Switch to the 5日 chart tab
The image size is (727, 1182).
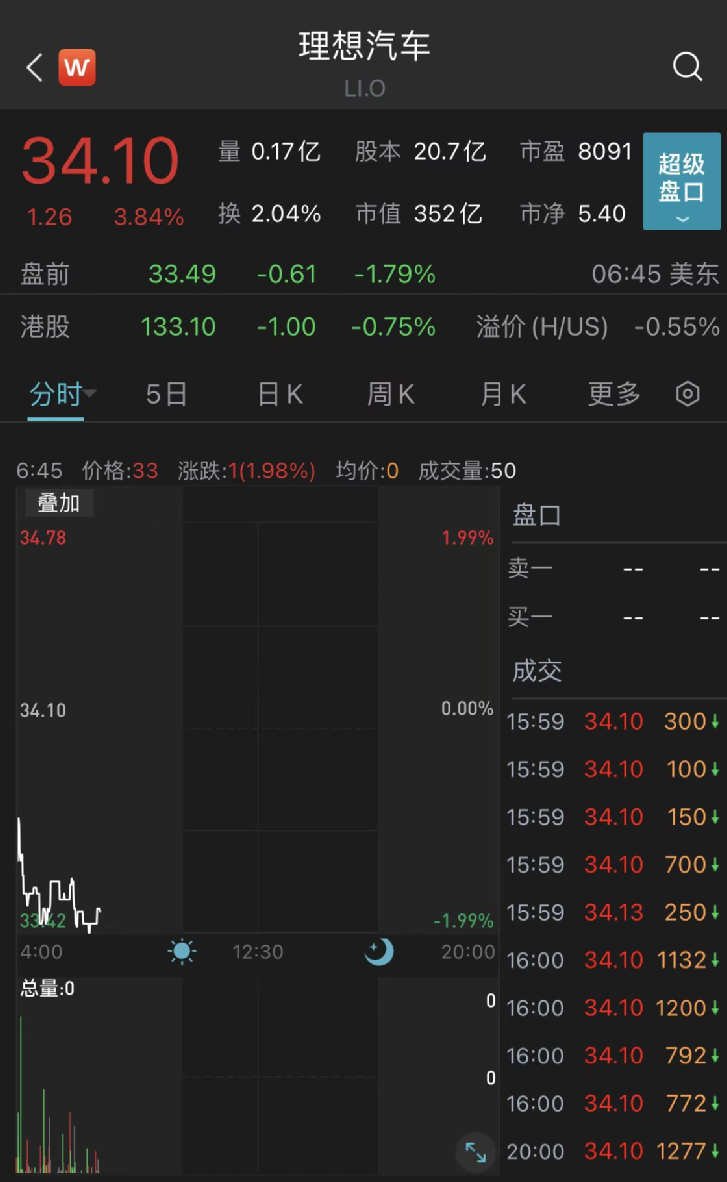pyautogui.click(x=167, y=394)
